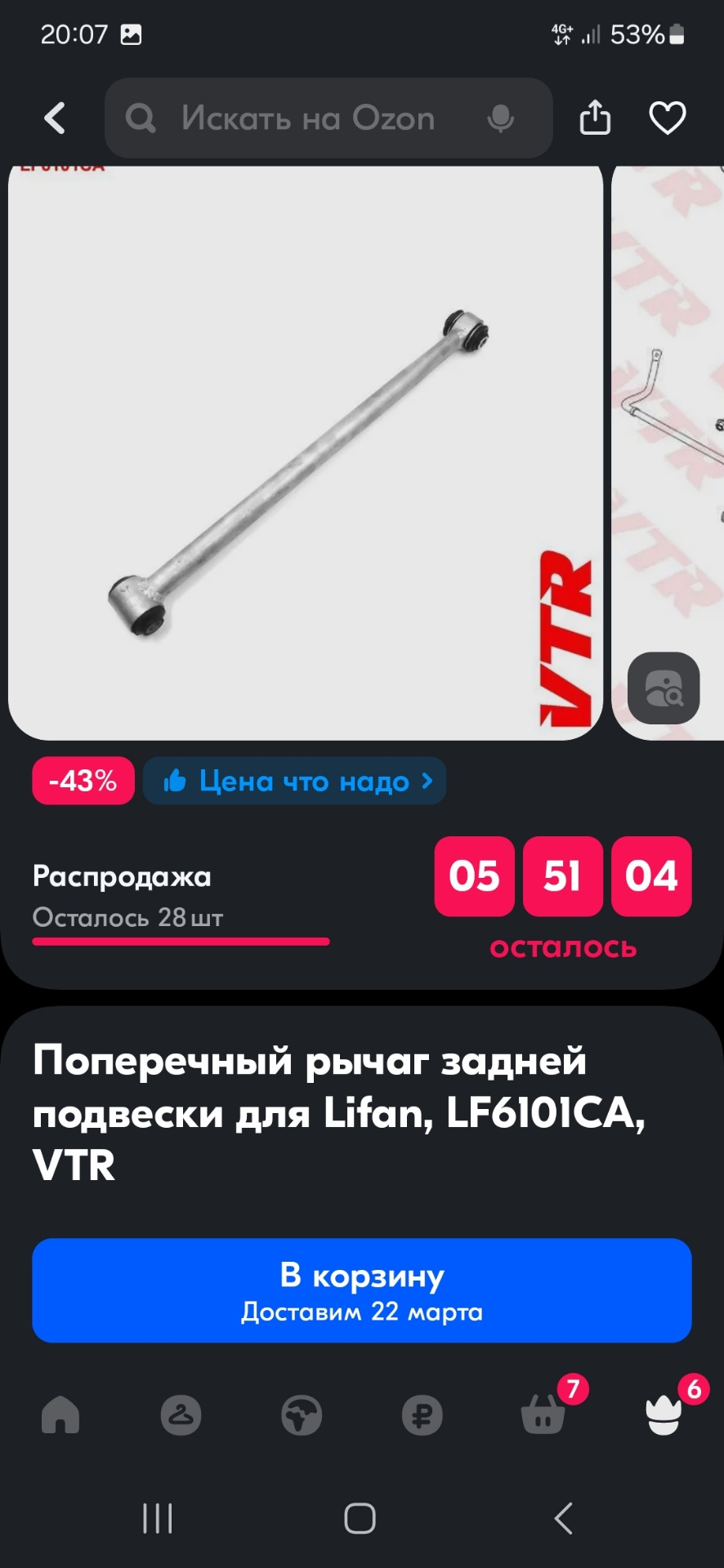Image resolution: width=724 pixels, height=1568 pixels.
Task: Open the "Цена что надо" badge
Action: pos(295,781)
